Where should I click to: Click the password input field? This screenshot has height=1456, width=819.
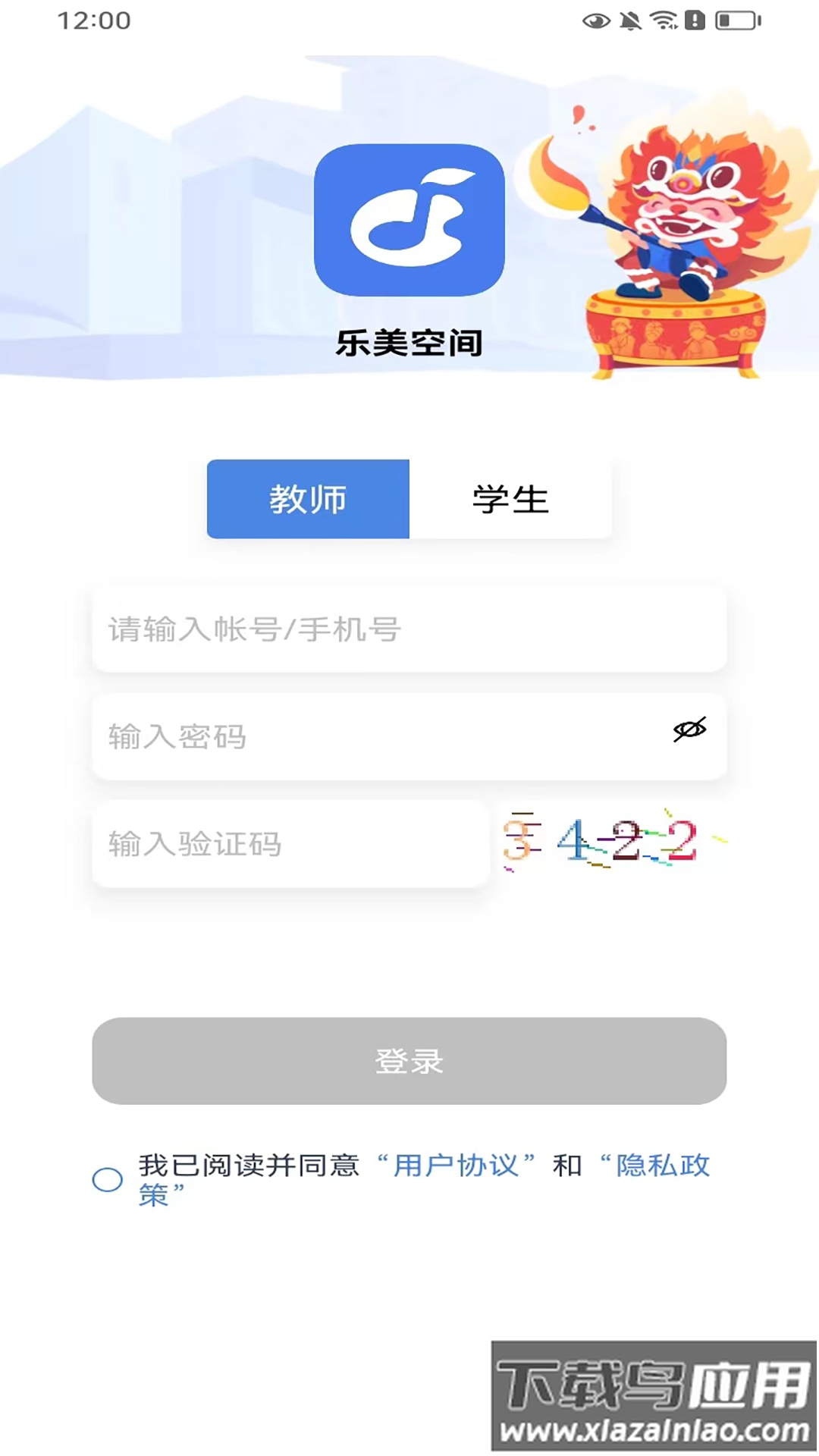379,736
